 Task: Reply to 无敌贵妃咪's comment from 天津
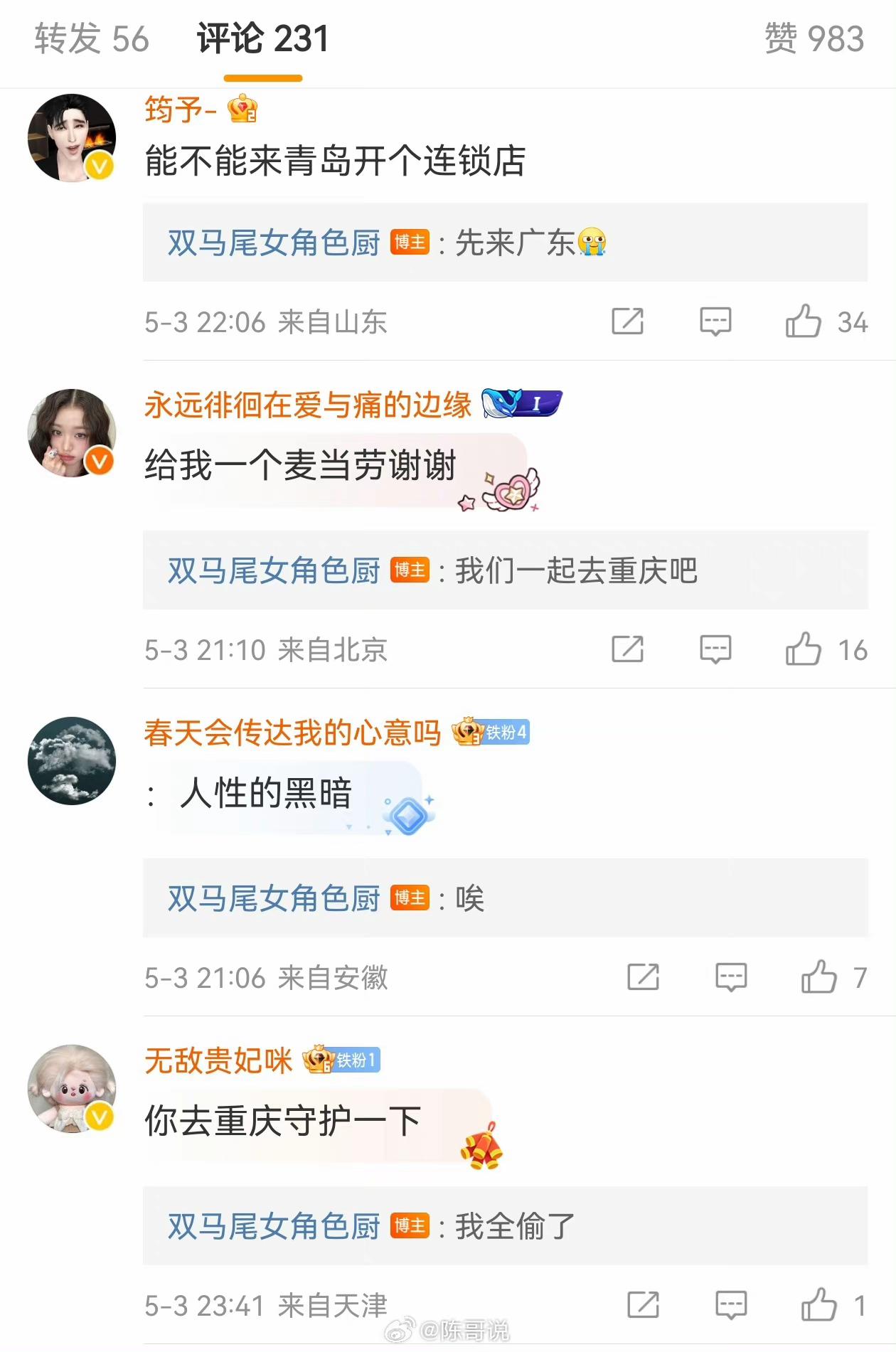730,1305
